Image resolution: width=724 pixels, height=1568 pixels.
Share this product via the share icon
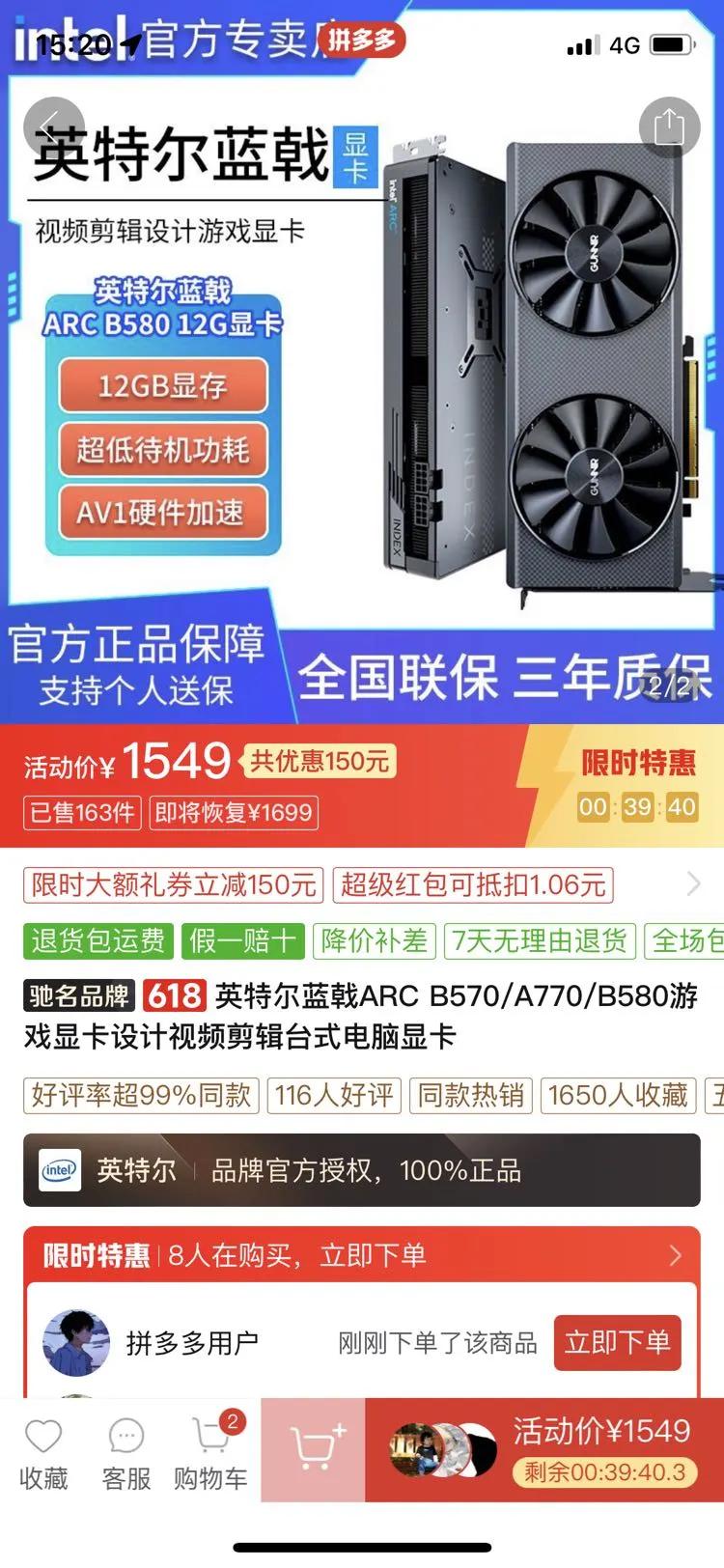click(669, 126)
